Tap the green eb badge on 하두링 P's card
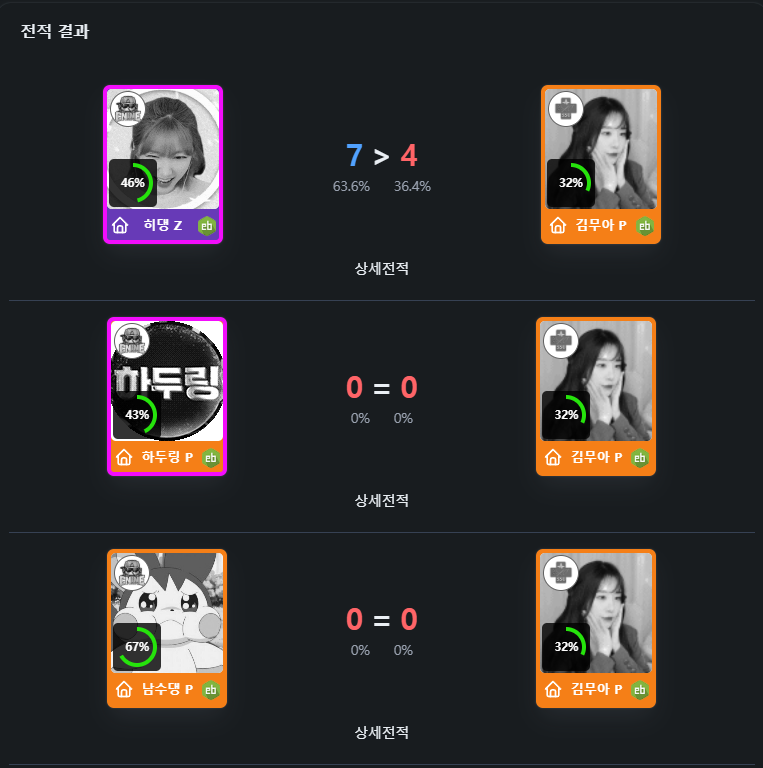Screen dimensions: 763x768 [x=210, y=458]
